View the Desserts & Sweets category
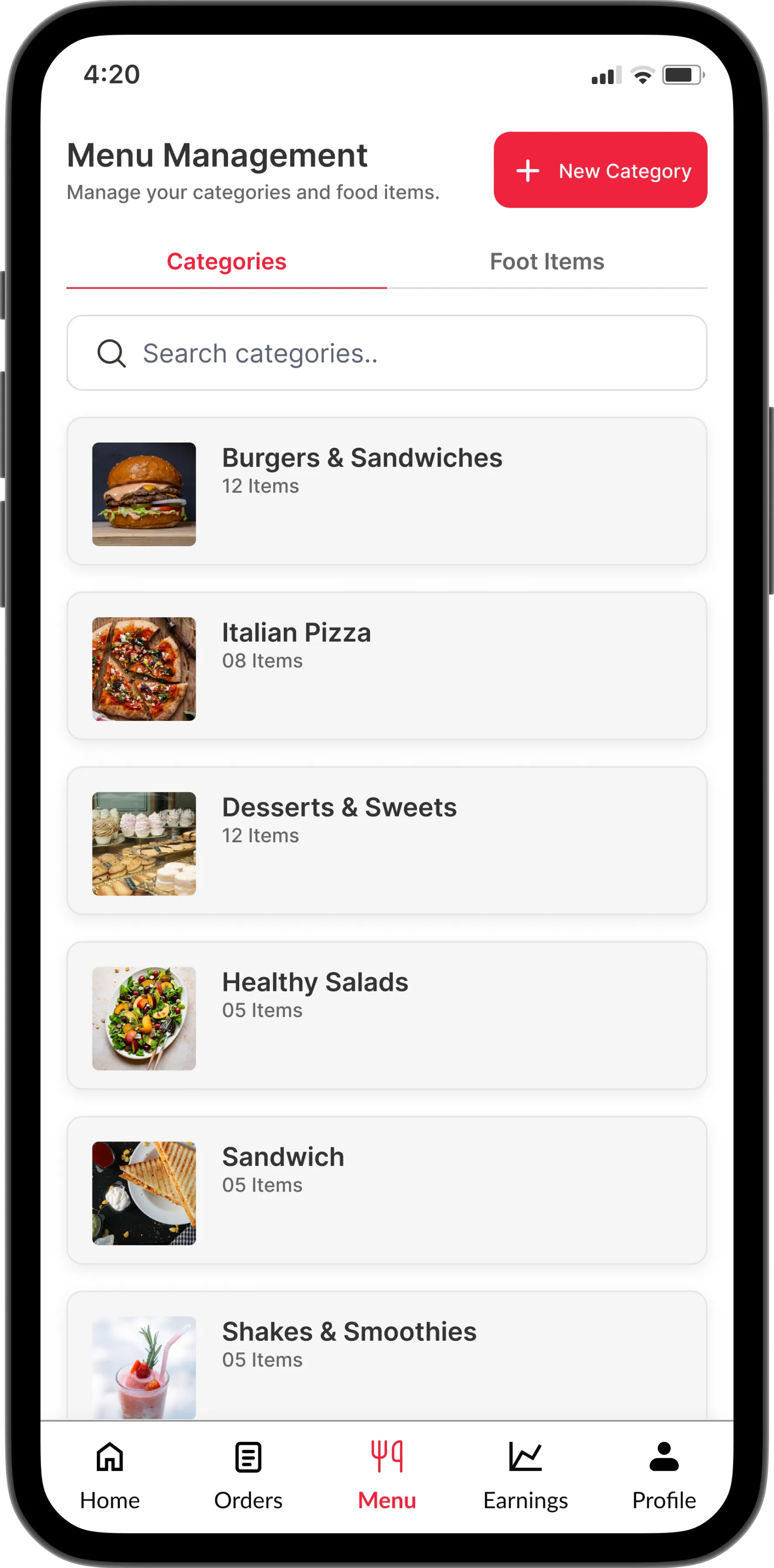 [387, 841]
